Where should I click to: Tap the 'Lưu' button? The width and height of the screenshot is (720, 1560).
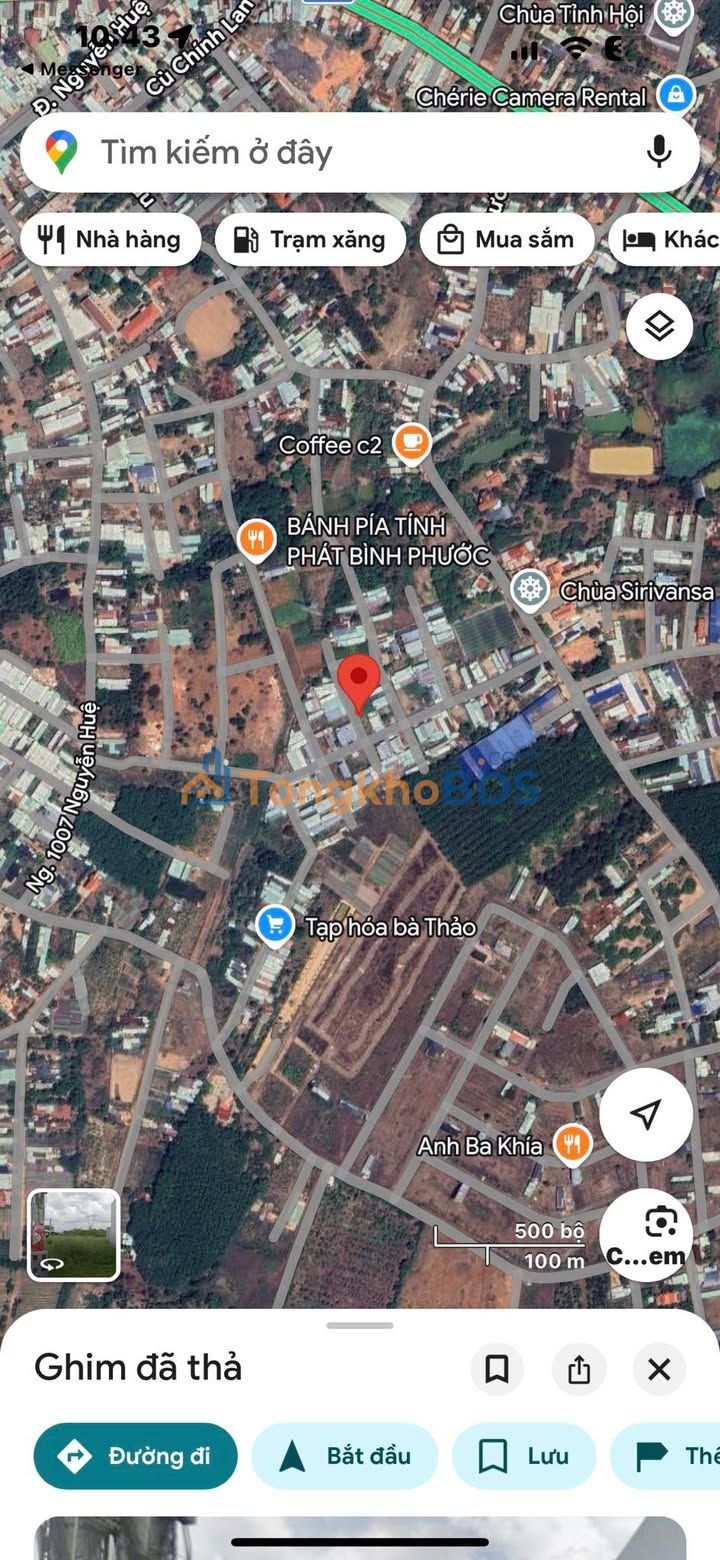(x=524, y=1456)
